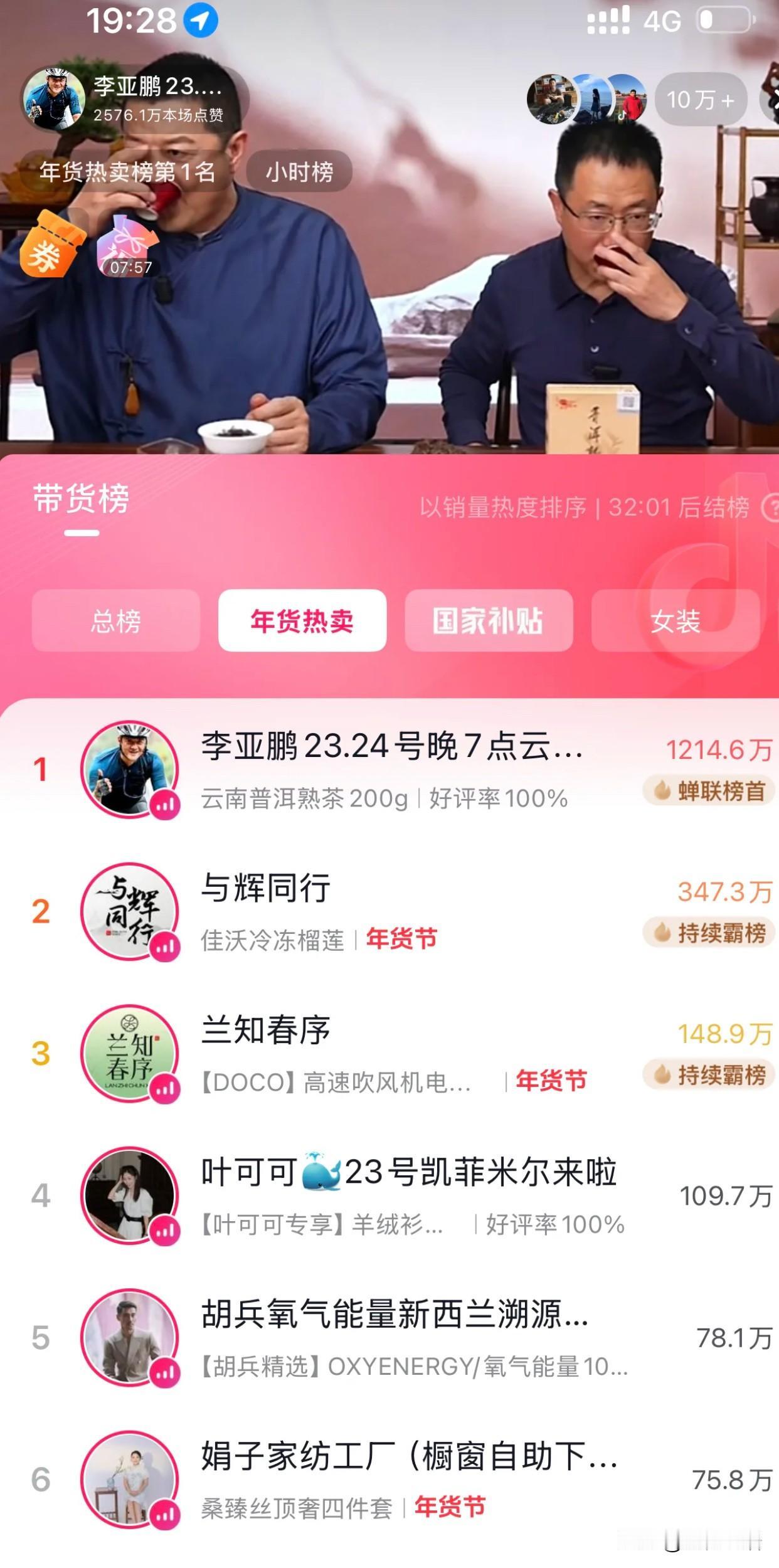Screen dimensions: 779x1568
Task: Click the 年货热卖榜第1名 ranking badge
Action: (125, 170)
